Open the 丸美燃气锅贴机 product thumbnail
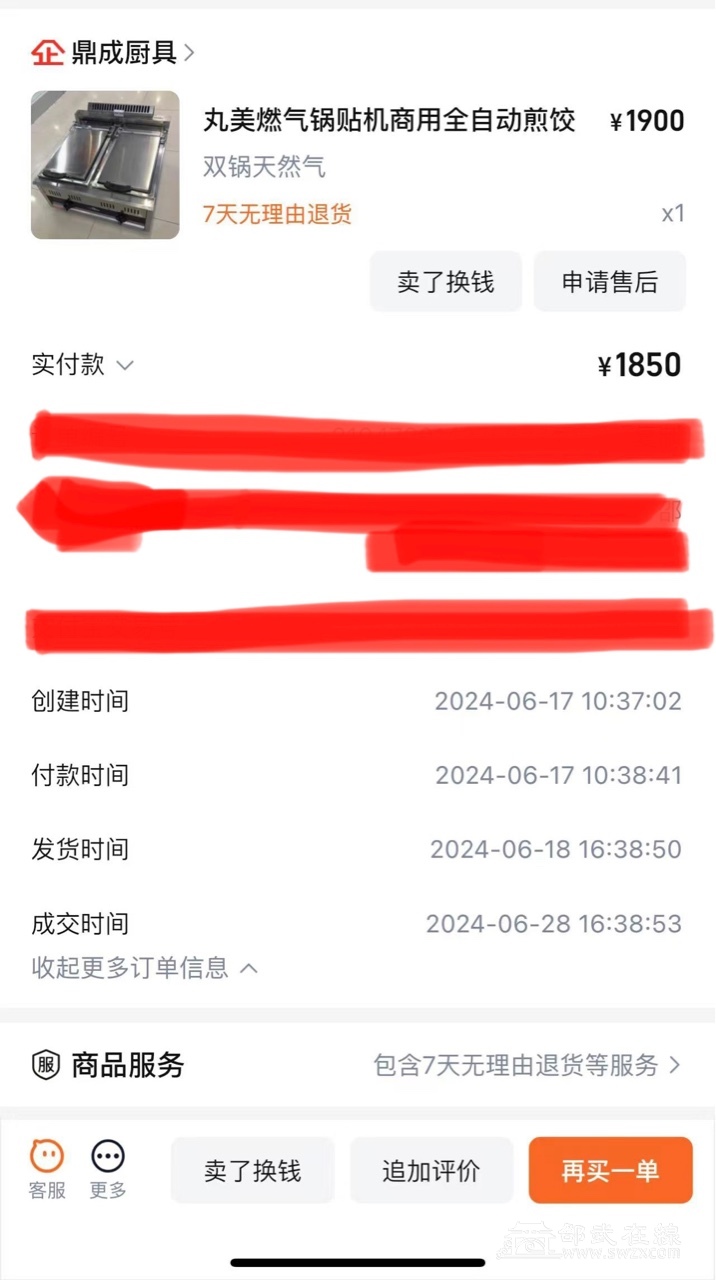 pyautogui.click(x=105, y=165)
